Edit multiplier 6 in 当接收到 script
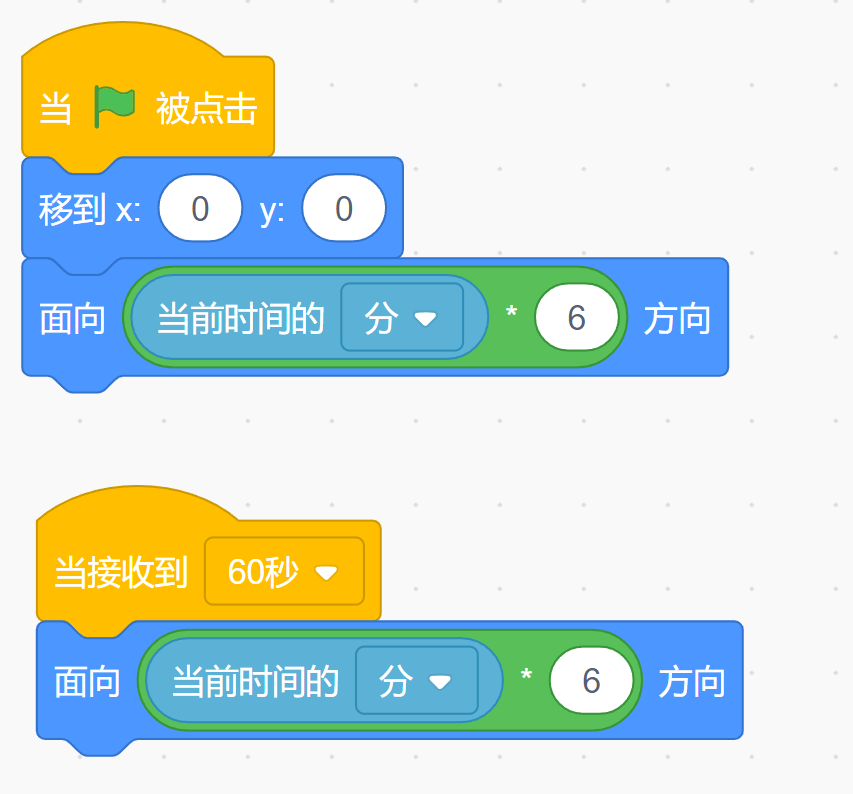853x794 pixels. pyautogui.click(x=591, y=681)
